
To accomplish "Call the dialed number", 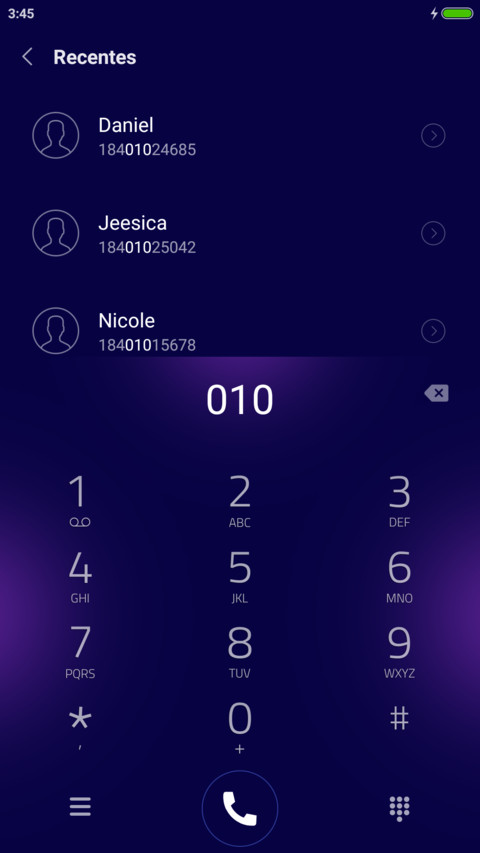I will click(239, 808).
